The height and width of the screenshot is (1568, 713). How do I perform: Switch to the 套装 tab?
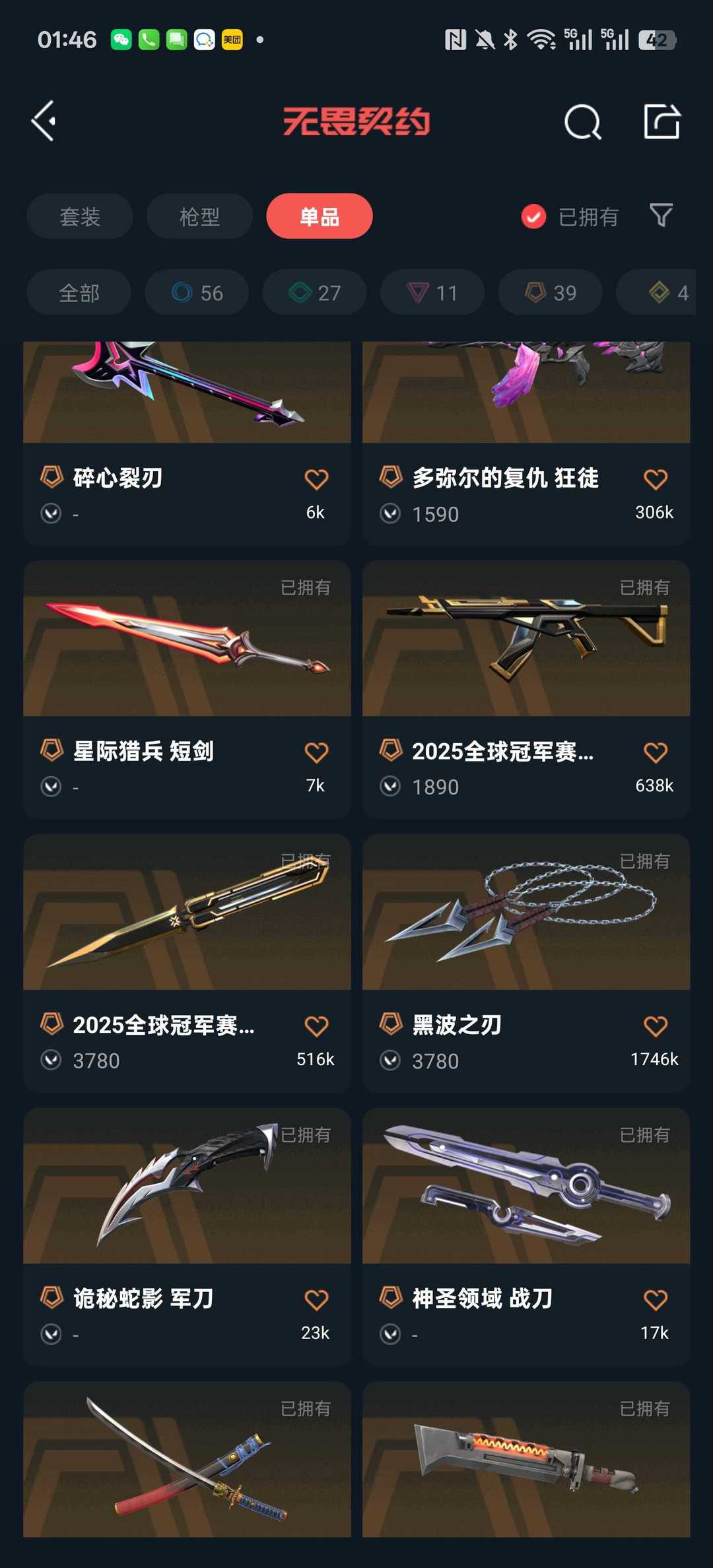[79, 216]
